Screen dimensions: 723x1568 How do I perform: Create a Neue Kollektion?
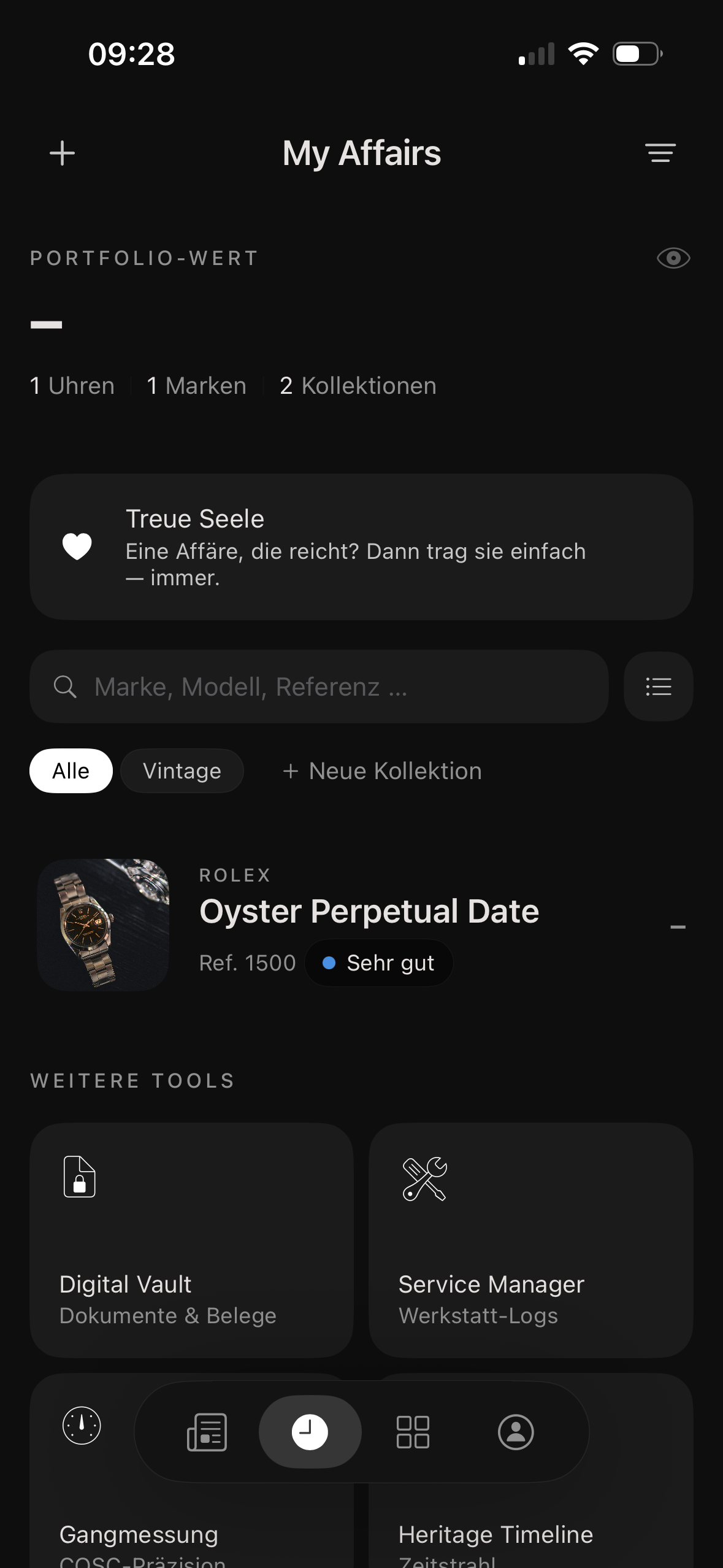(382, 771)
